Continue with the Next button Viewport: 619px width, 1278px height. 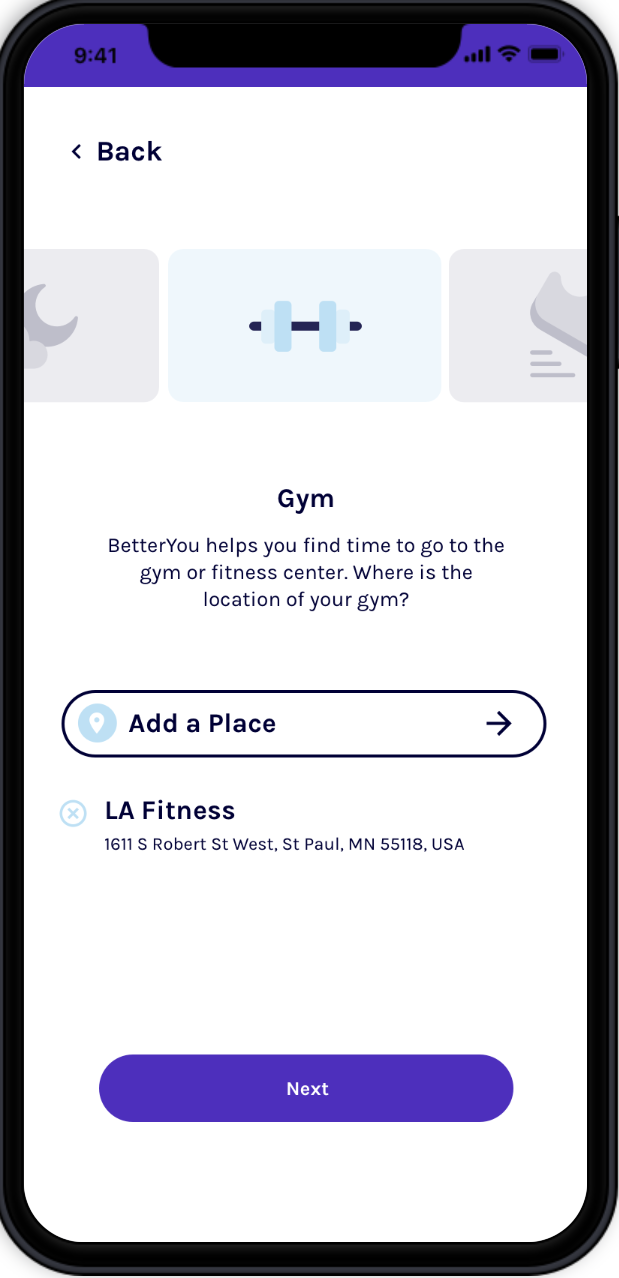[x=306, y=1088]
